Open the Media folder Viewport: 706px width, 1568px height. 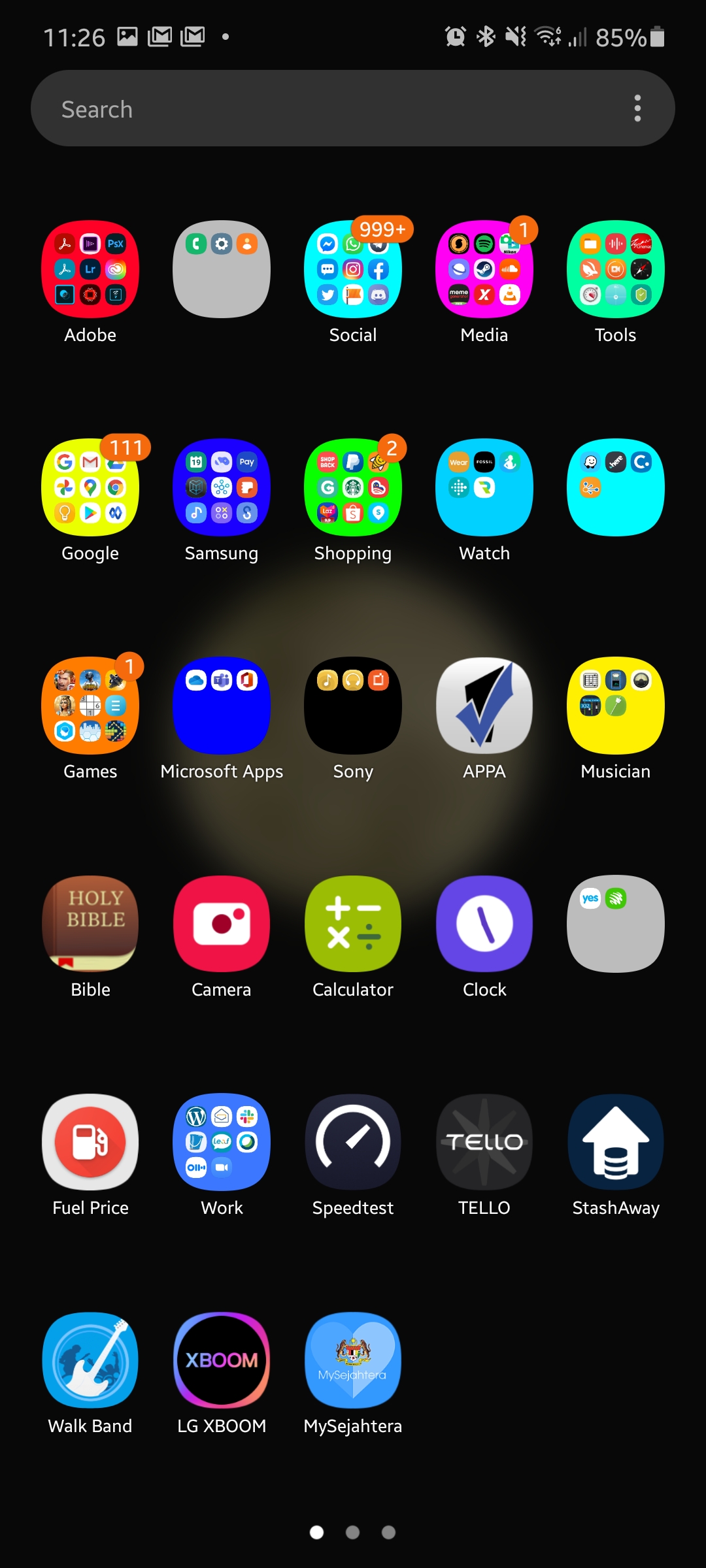click(484, 269)
